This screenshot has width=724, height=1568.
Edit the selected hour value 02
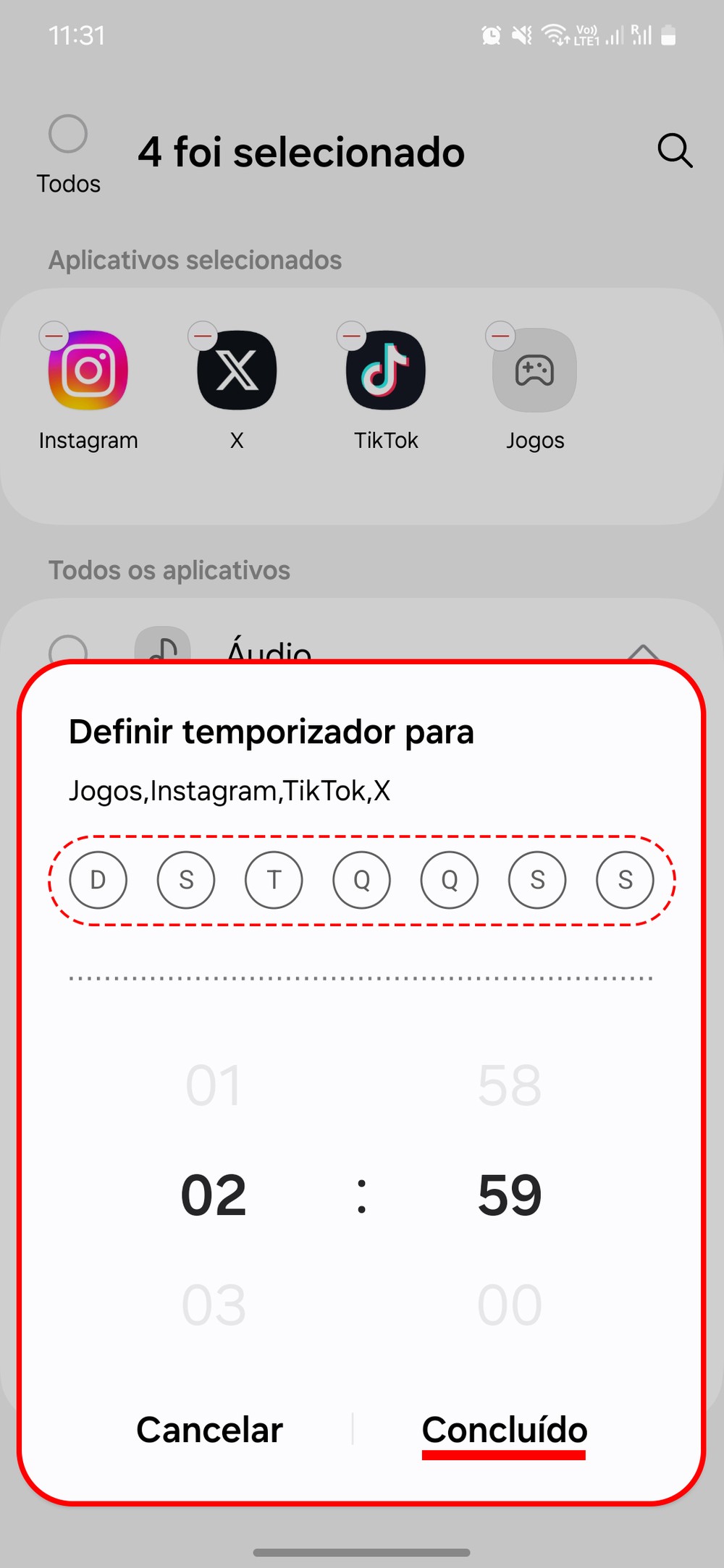214,1195
